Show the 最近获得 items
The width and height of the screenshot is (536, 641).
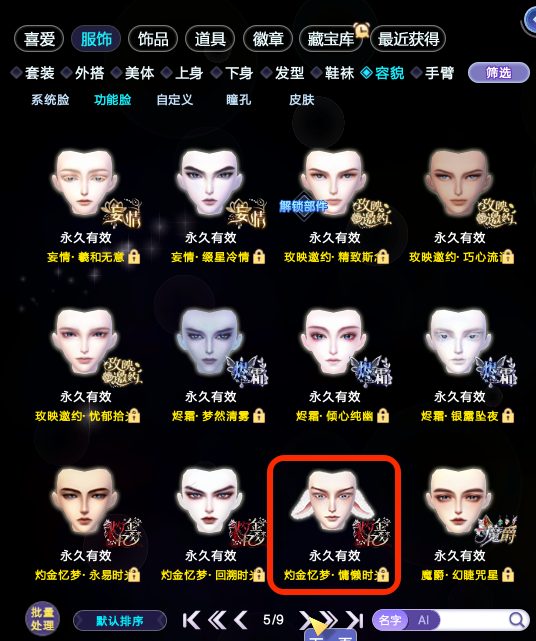(408, 39)
